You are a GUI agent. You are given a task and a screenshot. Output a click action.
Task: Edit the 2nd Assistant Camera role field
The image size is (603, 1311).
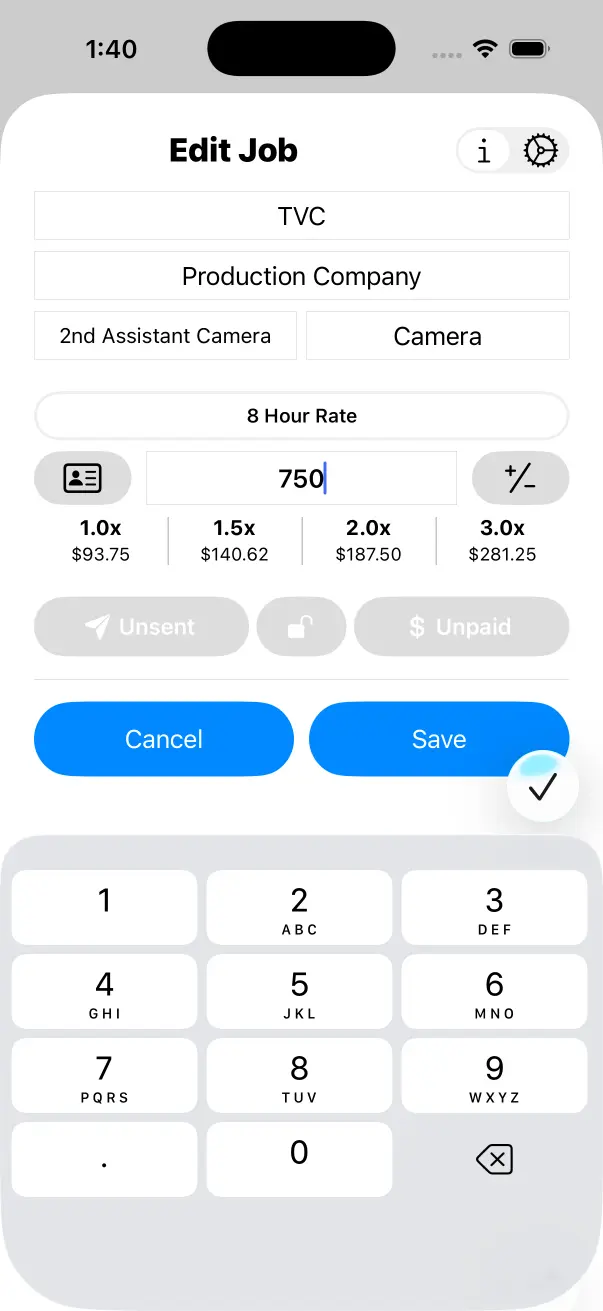[x=165, y=336]
